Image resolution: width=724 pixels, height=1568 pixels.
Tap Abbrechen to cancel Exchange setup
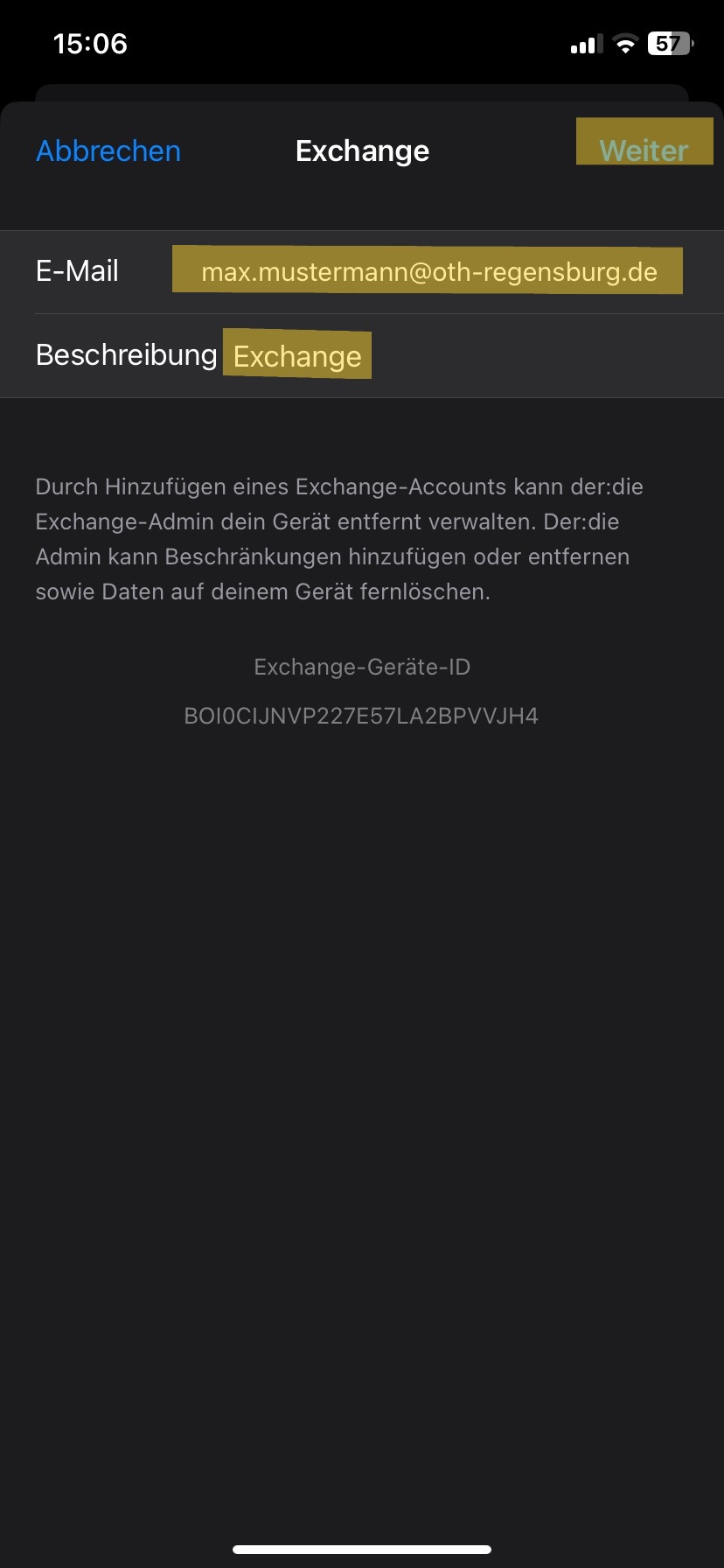pos(108,151)
